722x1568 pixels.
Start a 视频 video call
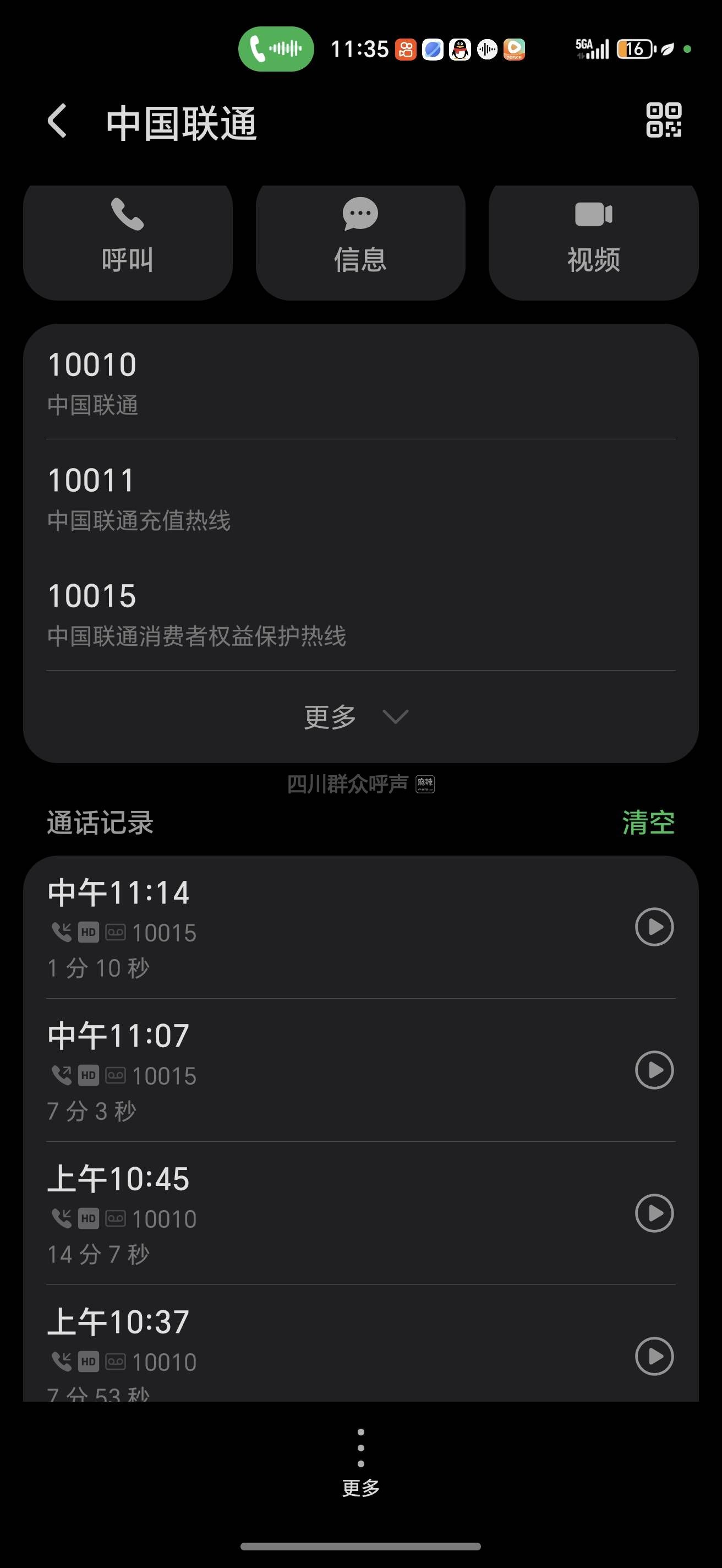(x=593, y=238)
